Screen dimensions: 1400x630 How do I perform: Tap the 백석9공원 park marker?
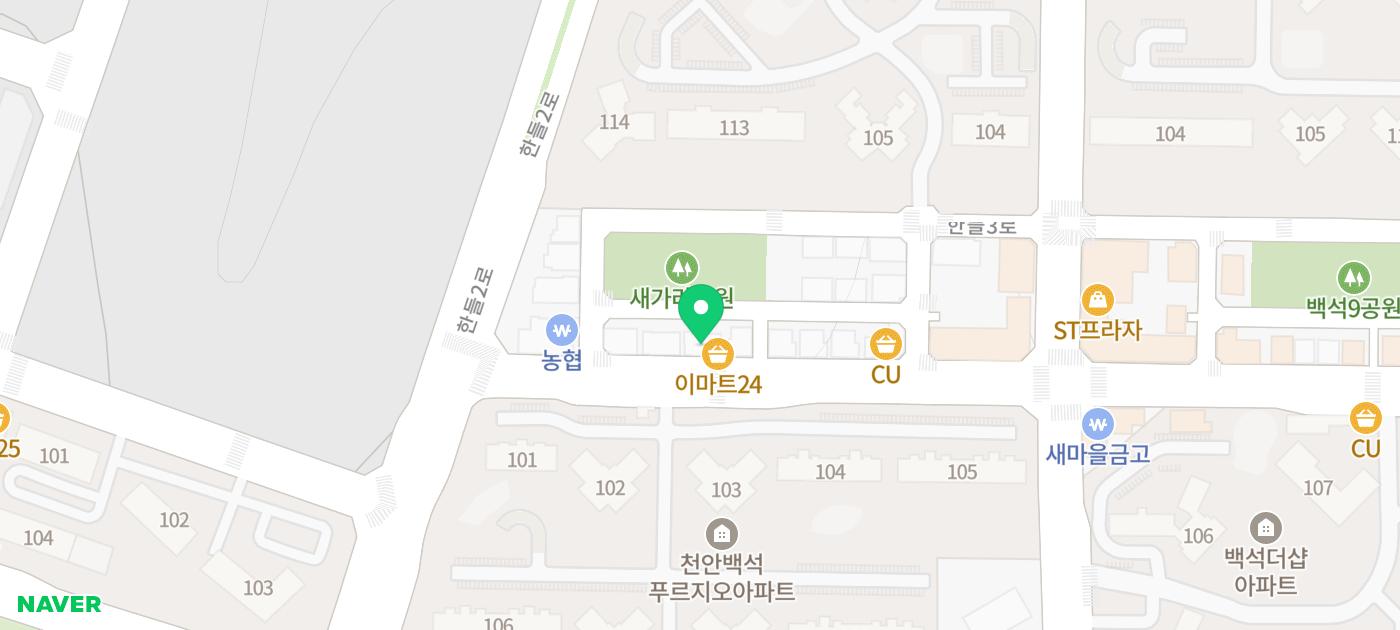click(x=1354, y=277)
